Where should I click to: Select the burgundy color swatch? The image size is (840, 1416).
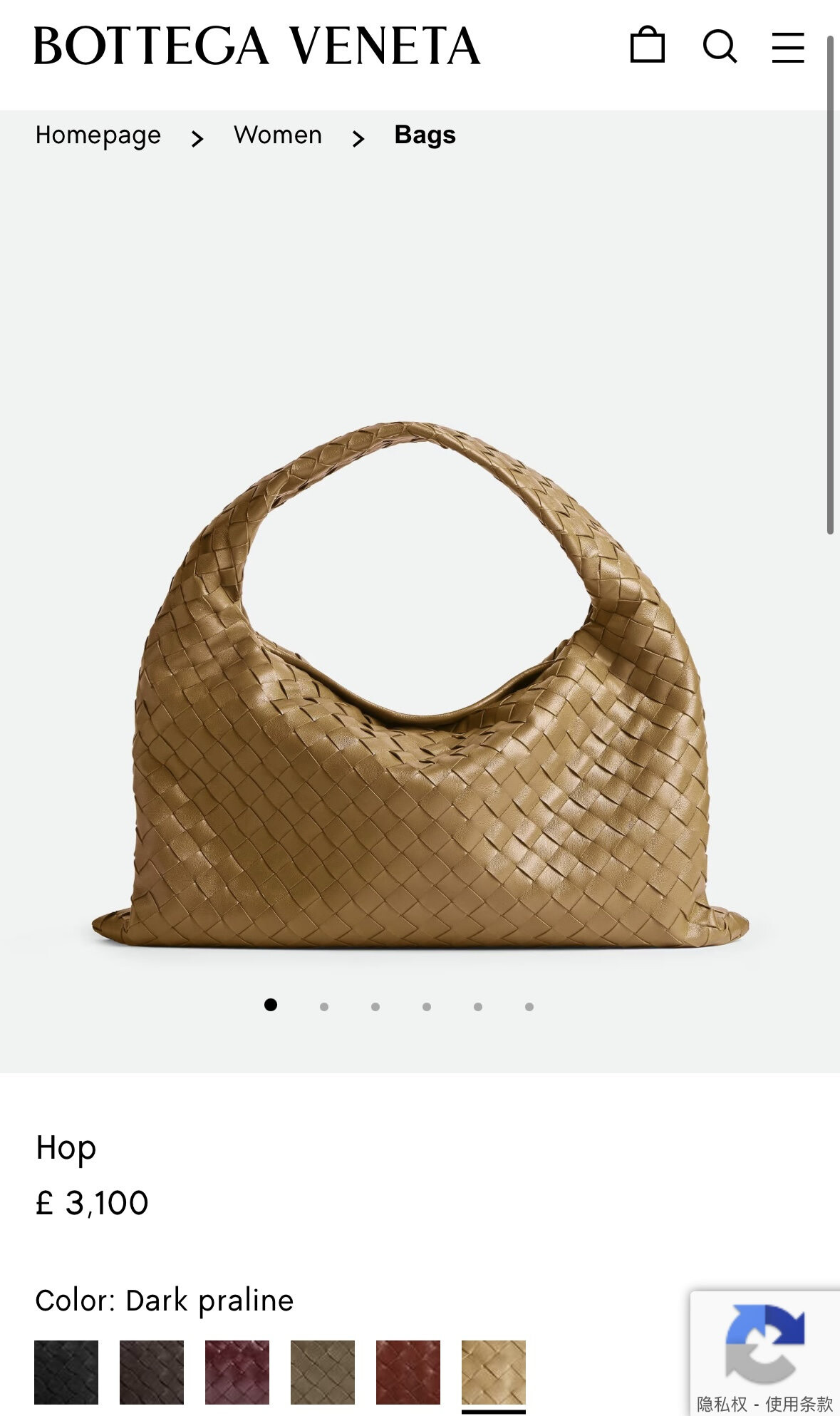tap(237, 1372)
